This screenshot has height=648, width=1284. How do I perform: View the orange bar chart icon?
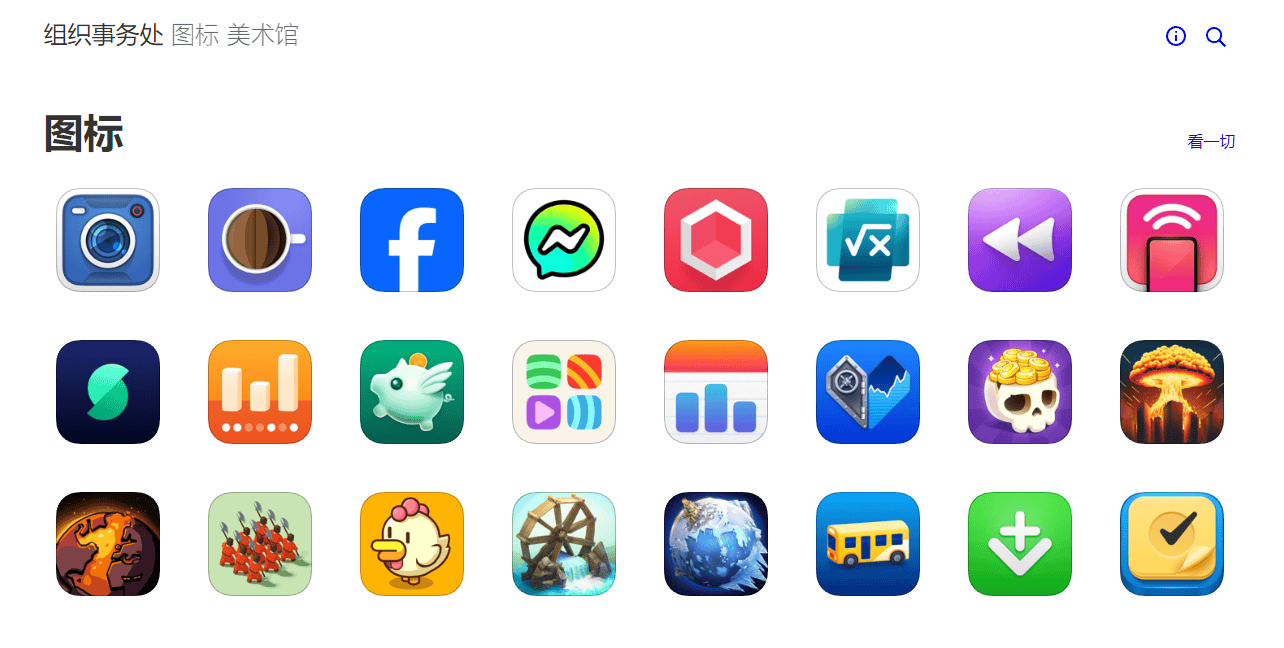(260, 392)
